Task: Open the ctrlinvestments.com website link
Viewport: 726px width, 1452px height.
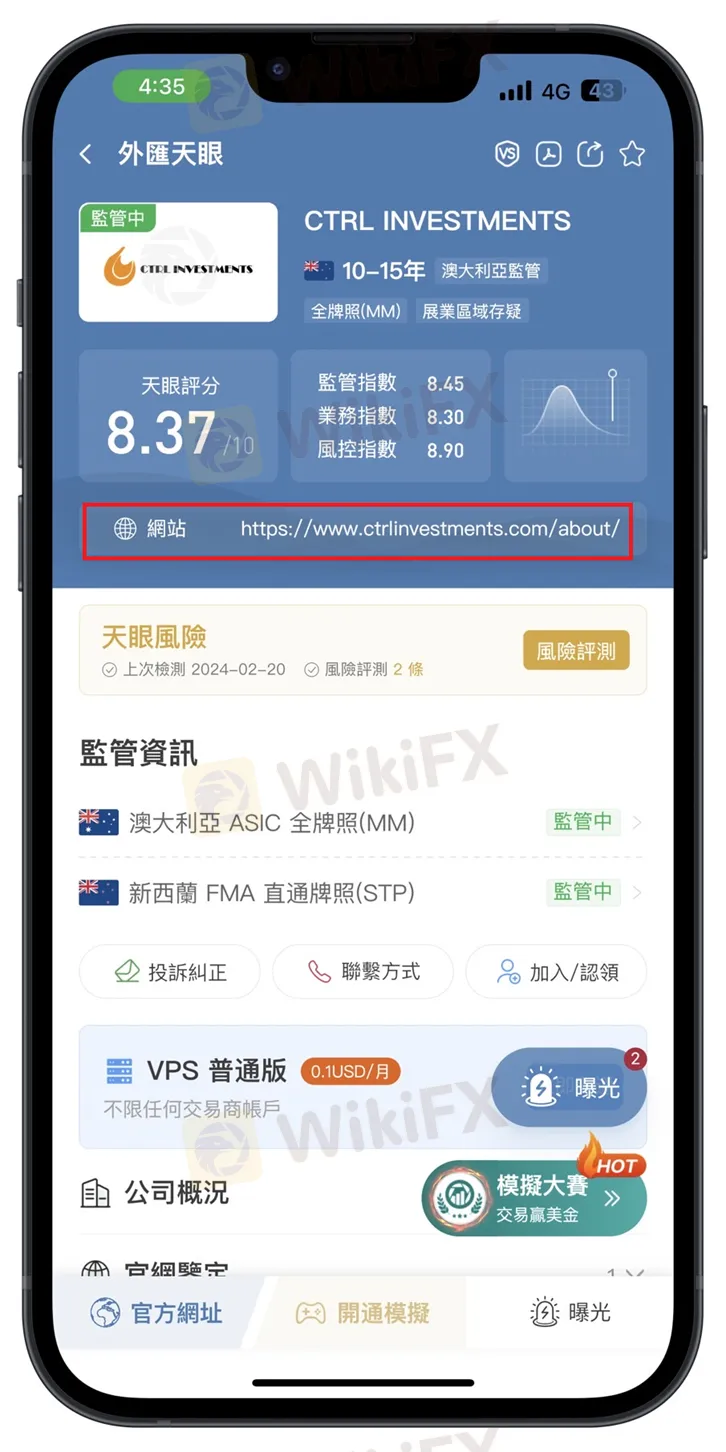Action: 430,529
